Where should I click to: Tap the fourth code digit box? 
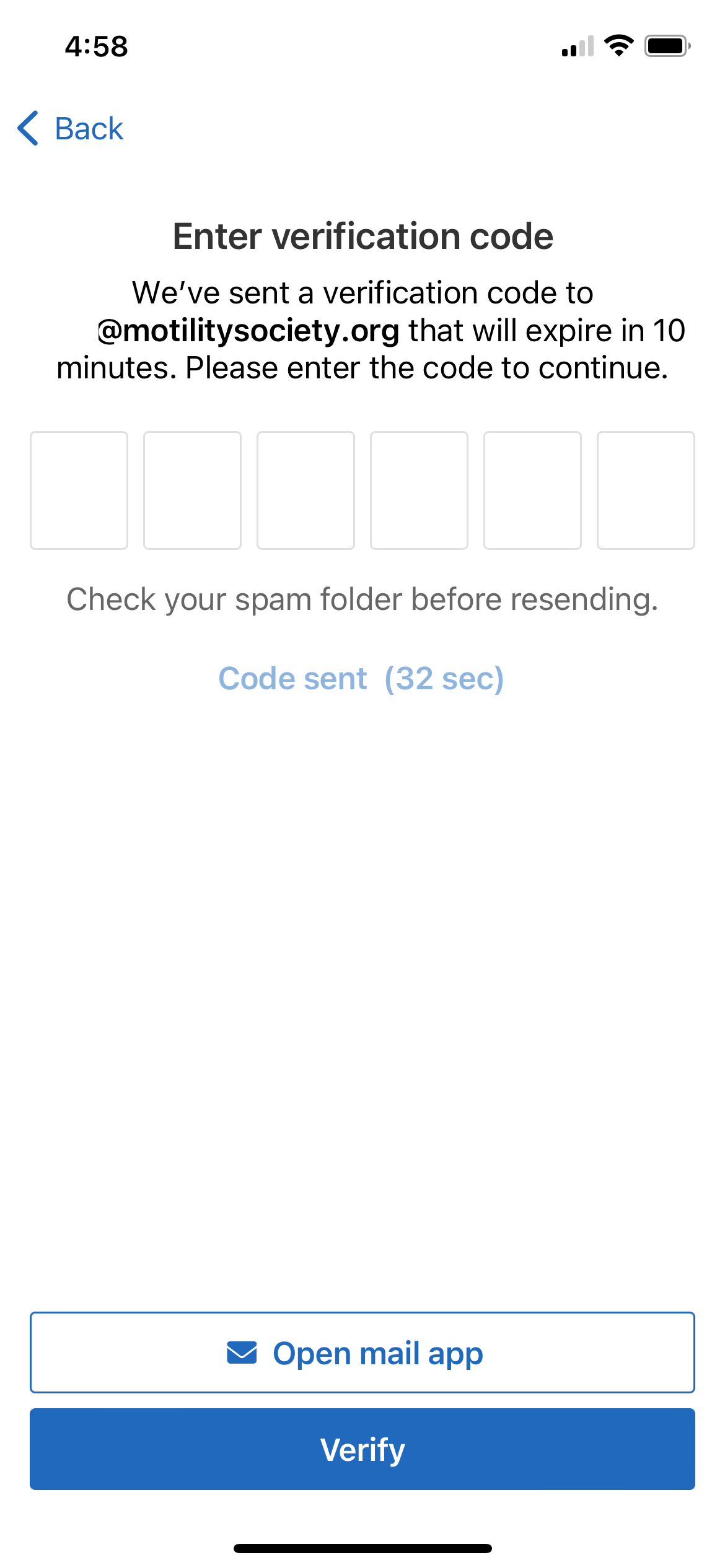419,490
